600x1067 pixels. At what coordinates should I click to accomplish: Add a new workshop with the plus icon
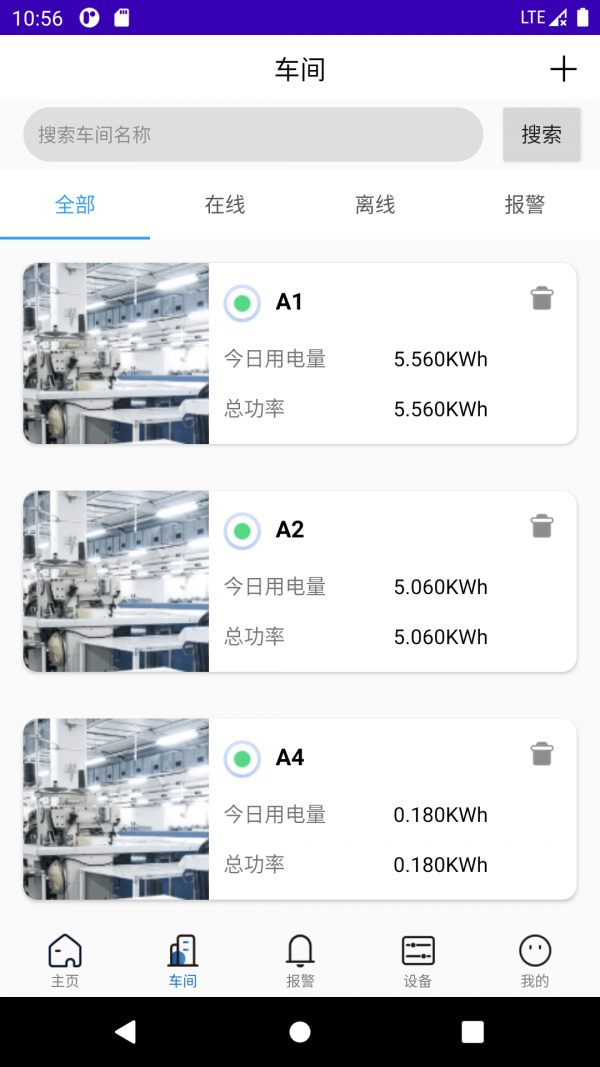(x=563, y=69)
